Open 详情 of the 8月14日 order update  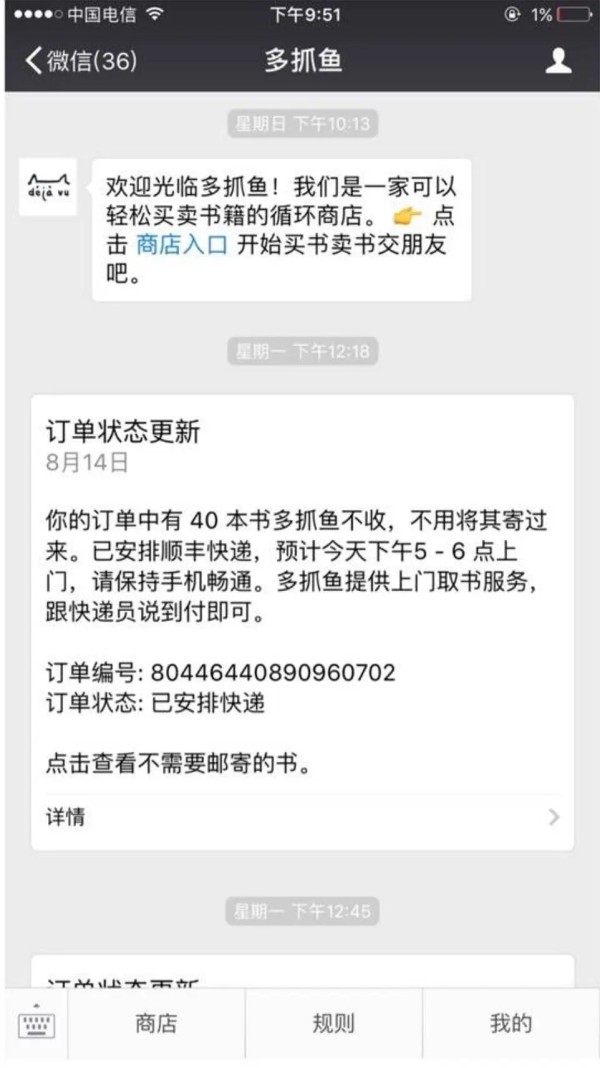click(302, 817)
